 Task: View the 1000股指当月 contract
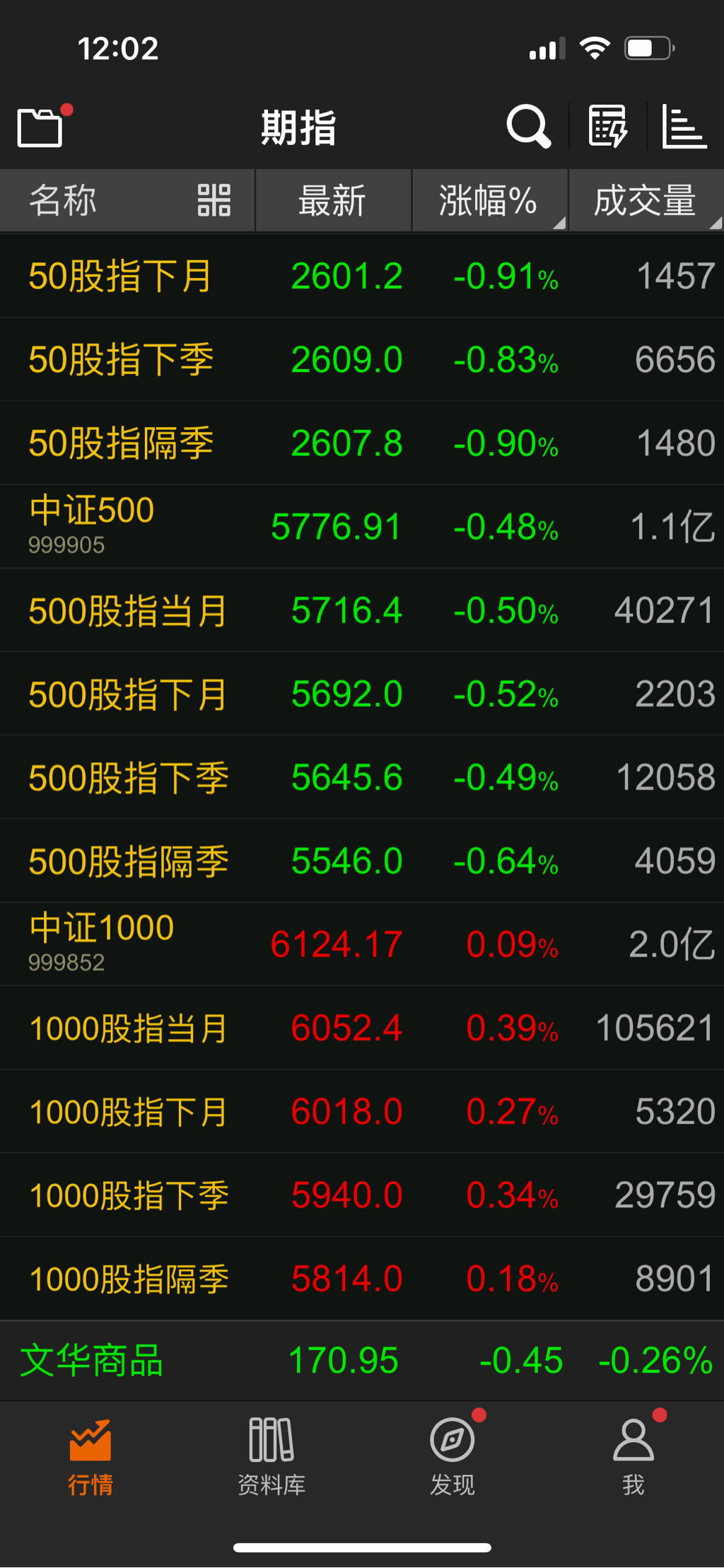pyautogui.click(x=362, y=1028)
